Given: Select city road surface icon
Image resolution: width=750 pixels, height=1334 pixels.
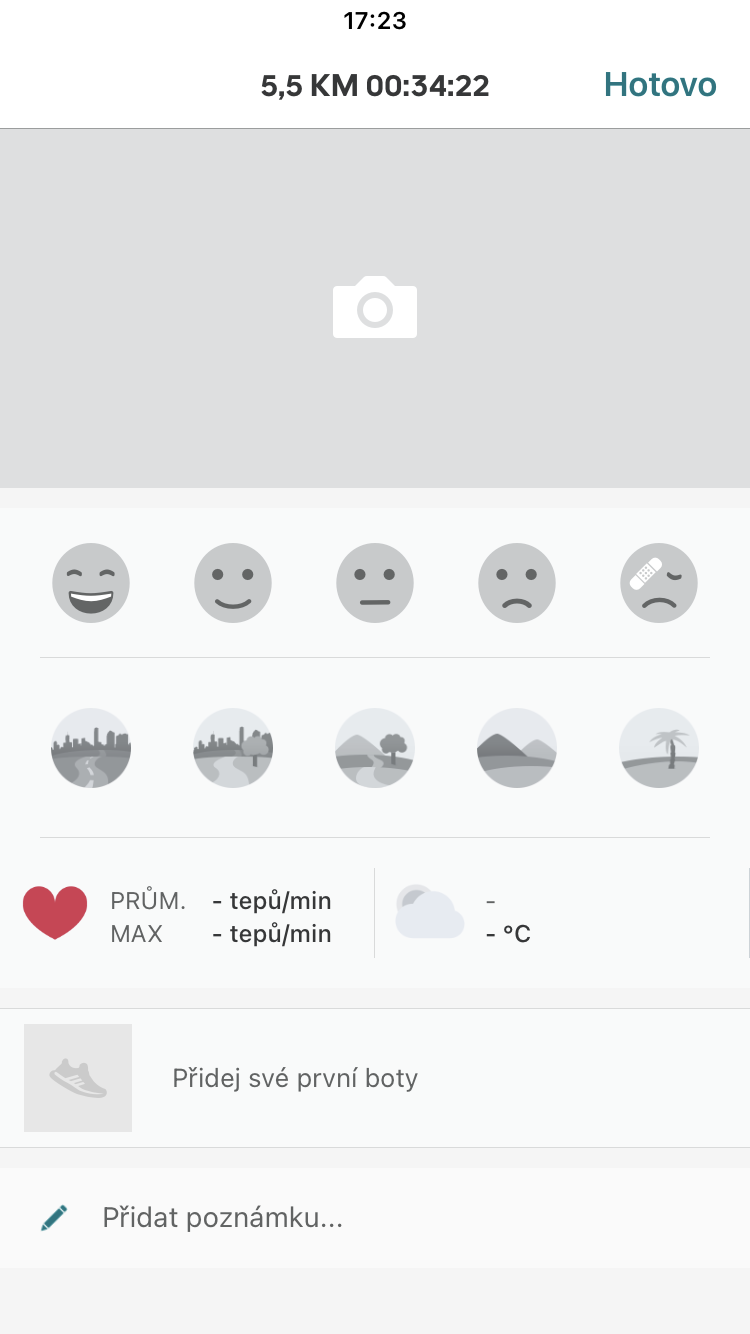Looking at the screenshot, I should click(x=91, y=748).
